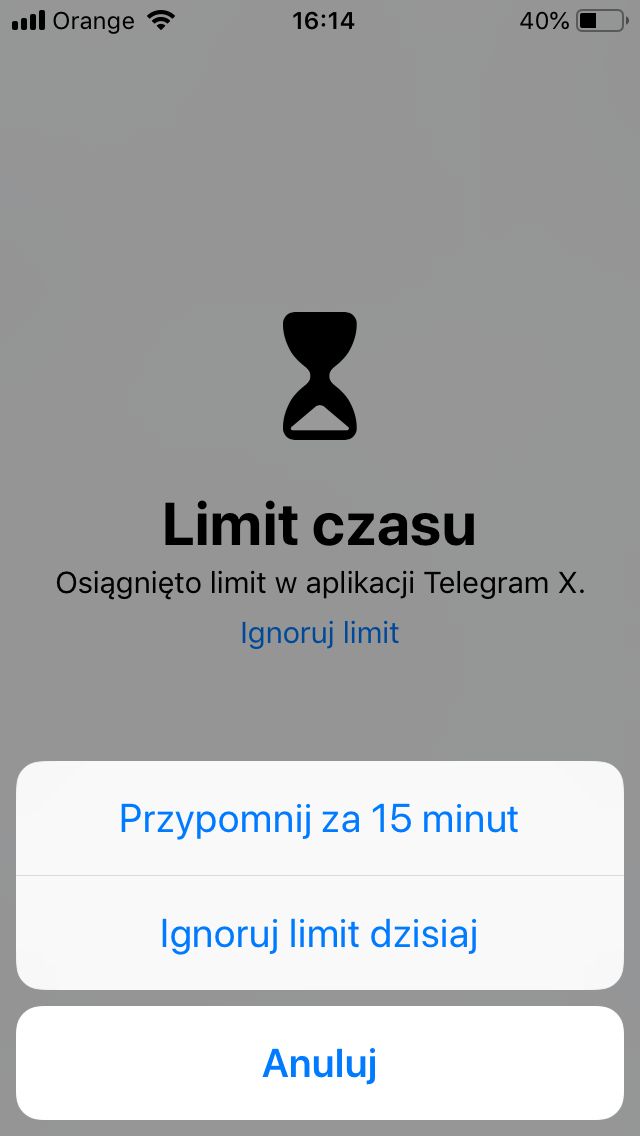Select Ignoruj limit dzisiaj
The height and width of the screenshot is (1136, 640).
pyautogui.click(x=320, y=933)
